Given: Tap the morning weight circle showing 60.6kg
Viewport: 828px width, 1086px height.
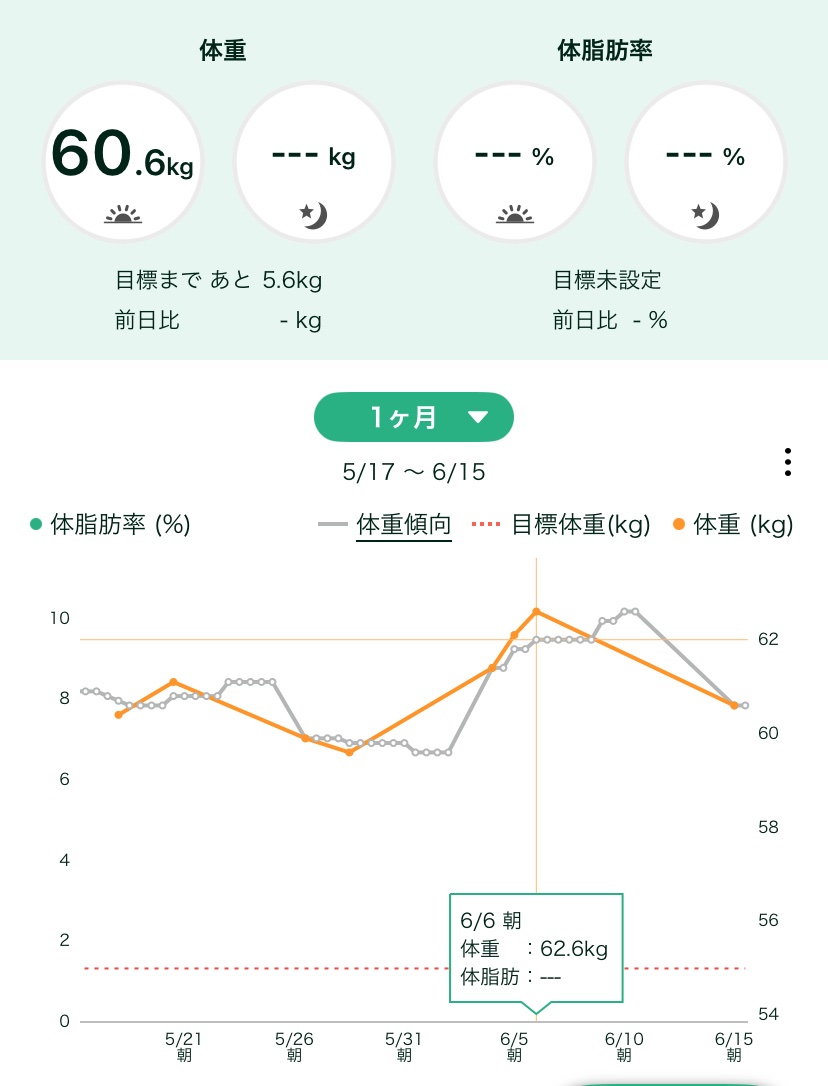Looking at the screenshot, I should coord(122,160).
